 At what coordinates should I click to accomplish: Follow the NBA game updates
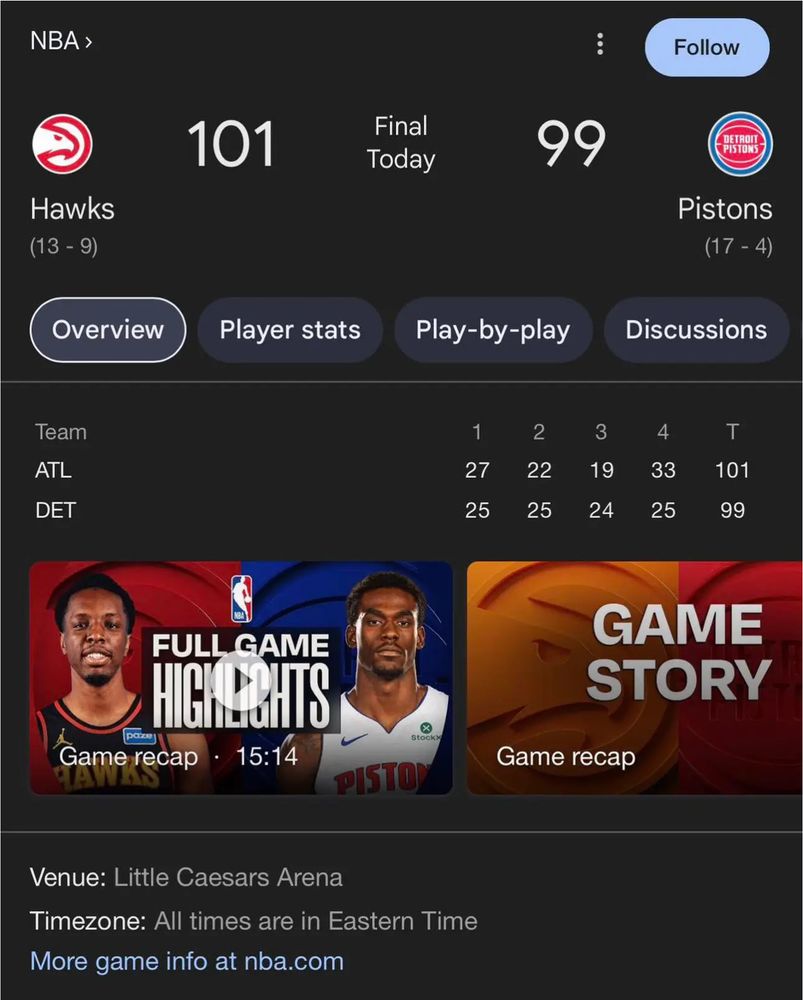click(x=707, y=47)
